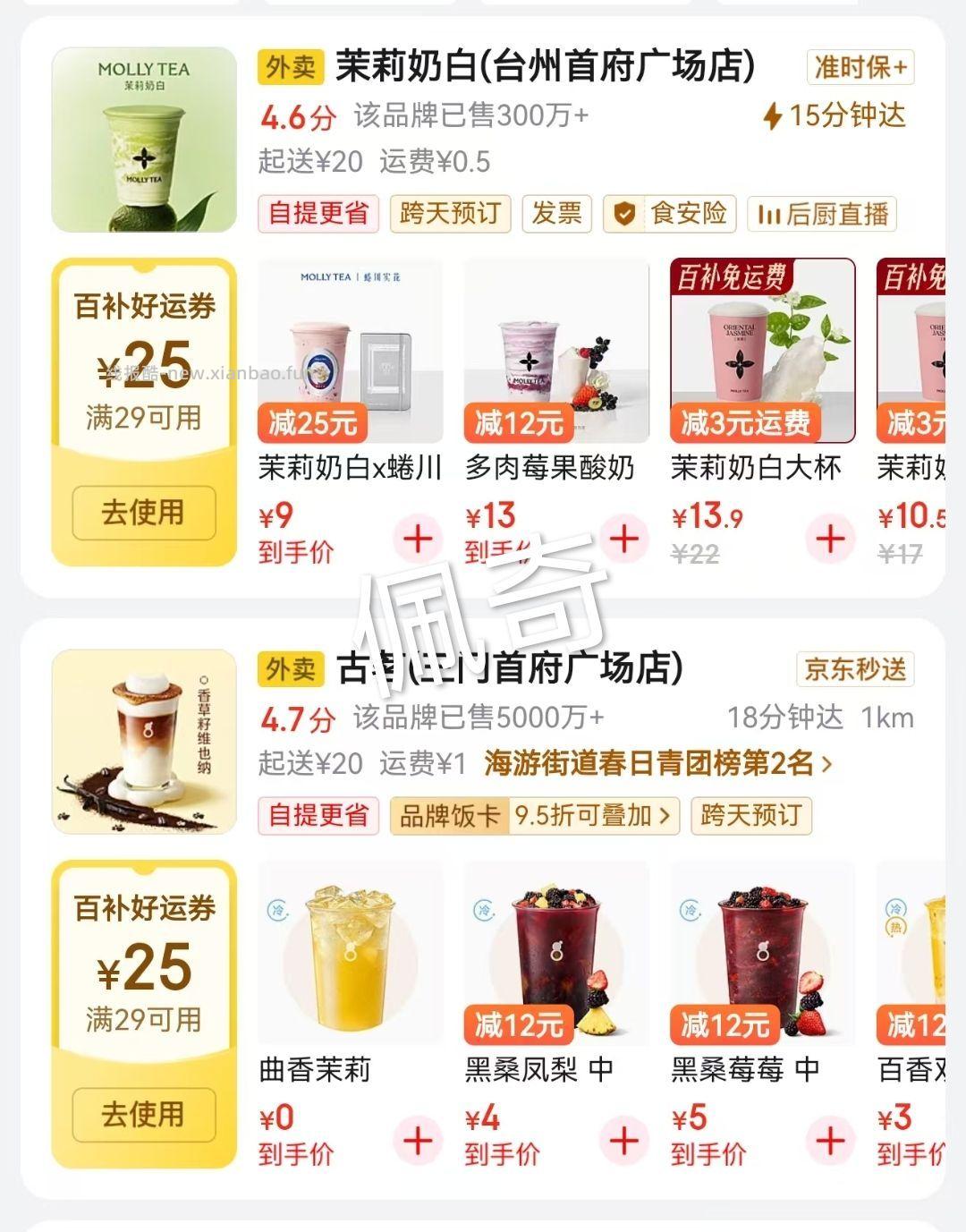Image resolution: width=966 pixels, height=1232 pixels.
Task: 点击食安险盾牌图标
Action: click(623, 215)
